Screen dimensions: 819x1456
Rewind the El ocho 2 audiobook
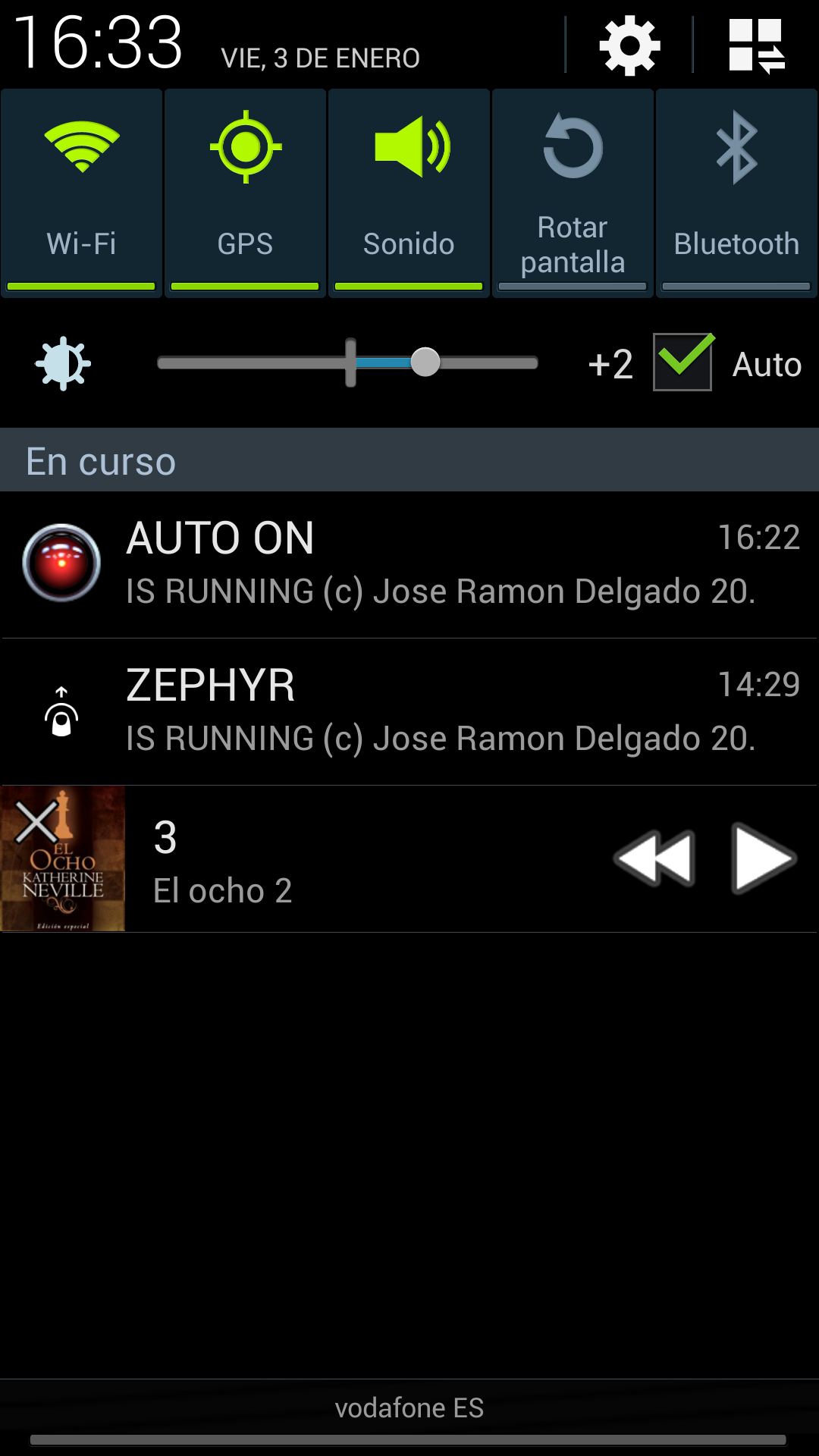click(654, 858)
